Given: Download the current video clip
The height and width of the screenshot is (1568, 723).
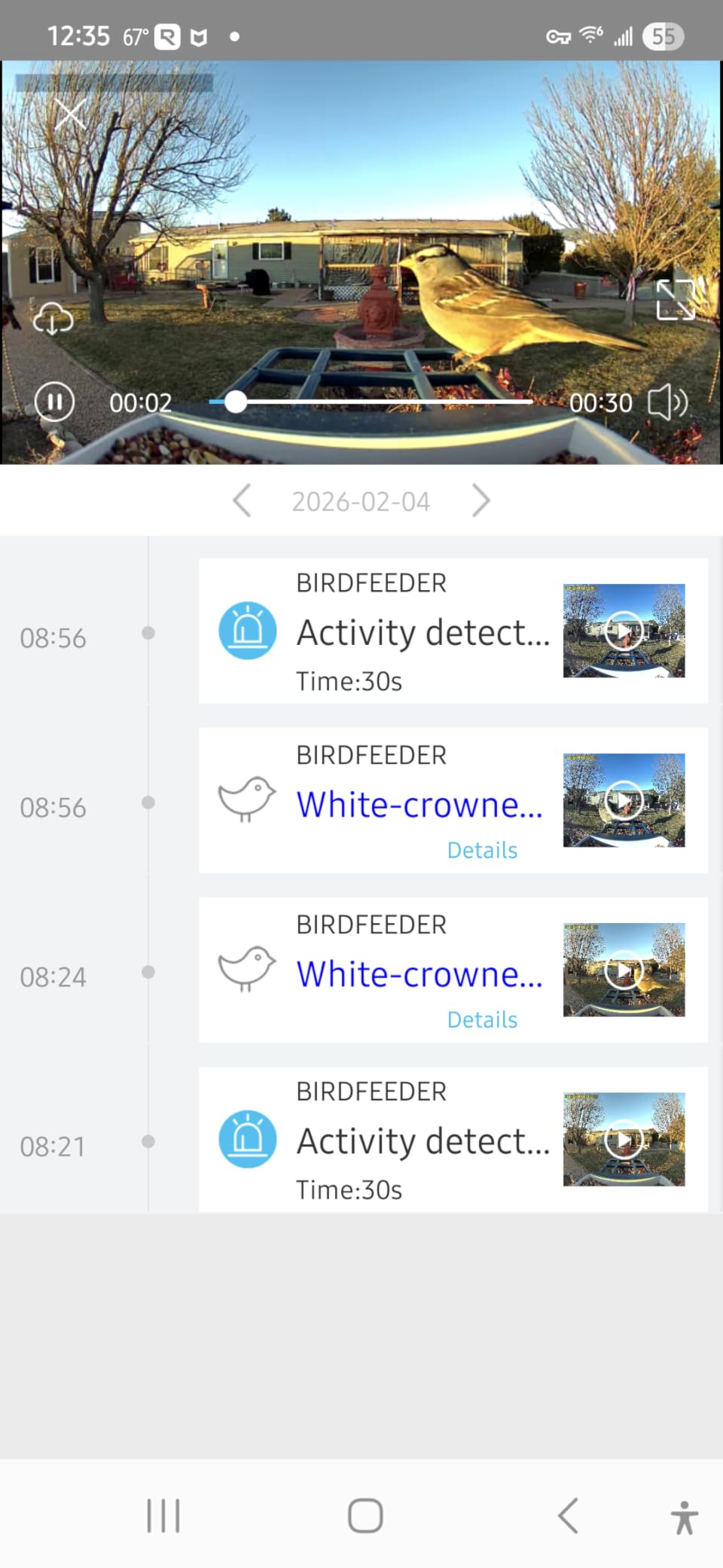Looking at the screenshot, I should coord(53,319).
